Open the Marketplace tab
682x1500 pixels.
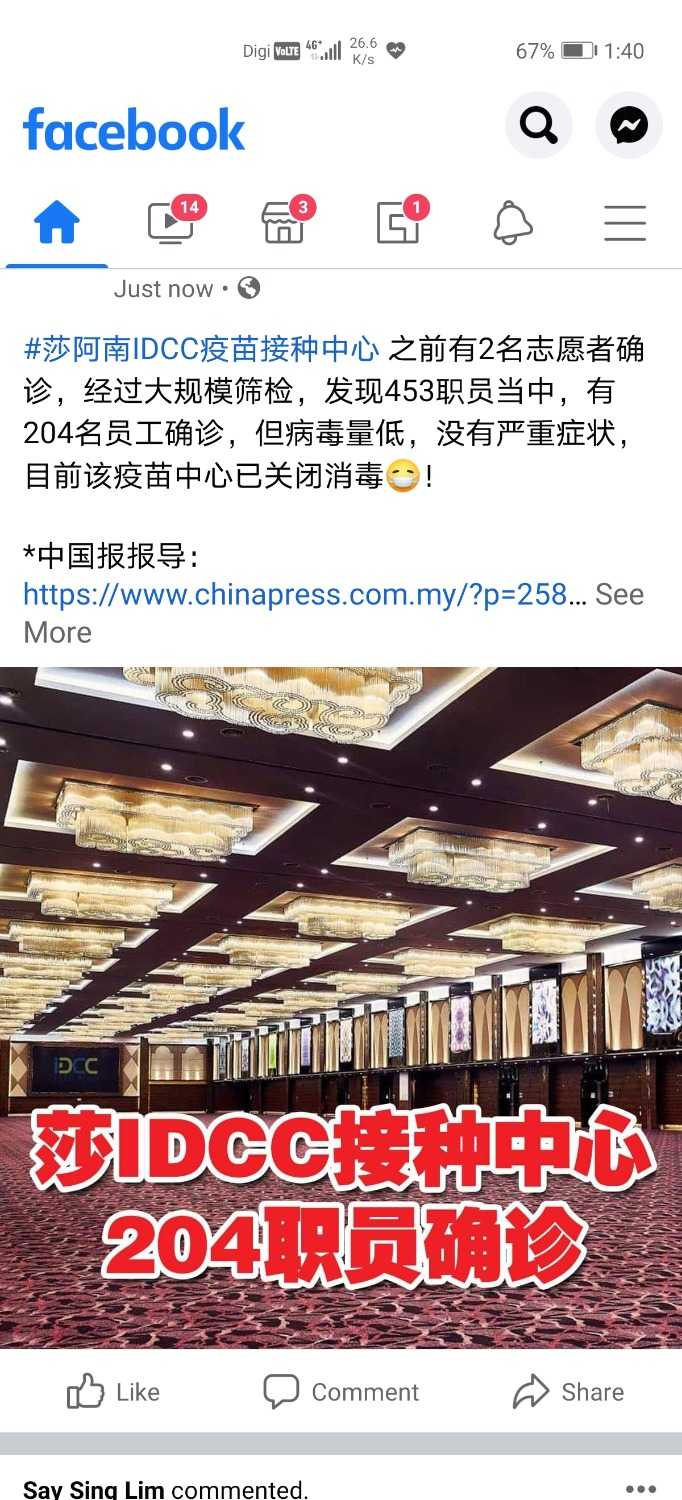click(284, 222)
